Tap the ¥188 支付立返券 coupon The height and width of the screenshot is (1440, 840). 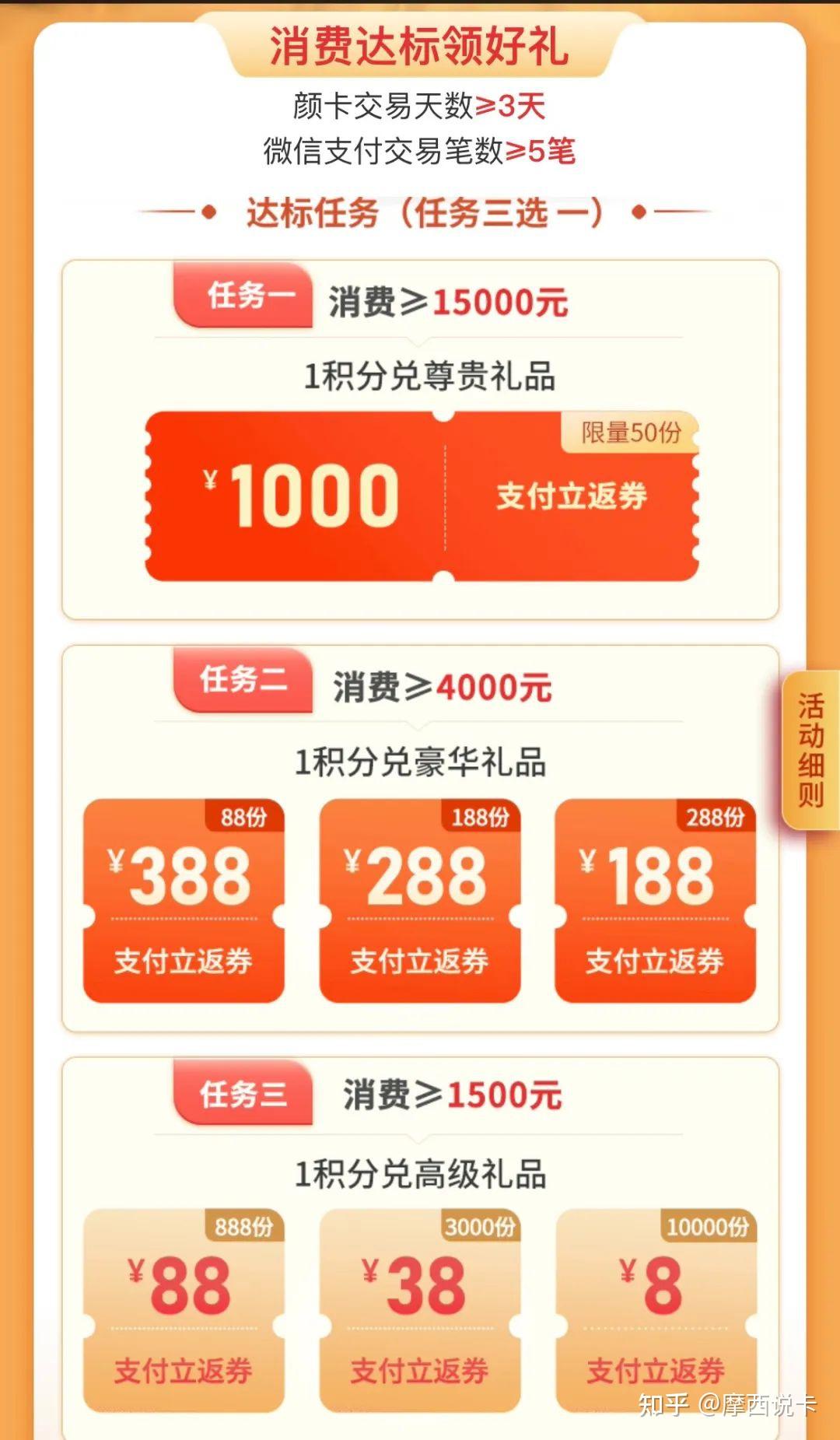point(656,901)
